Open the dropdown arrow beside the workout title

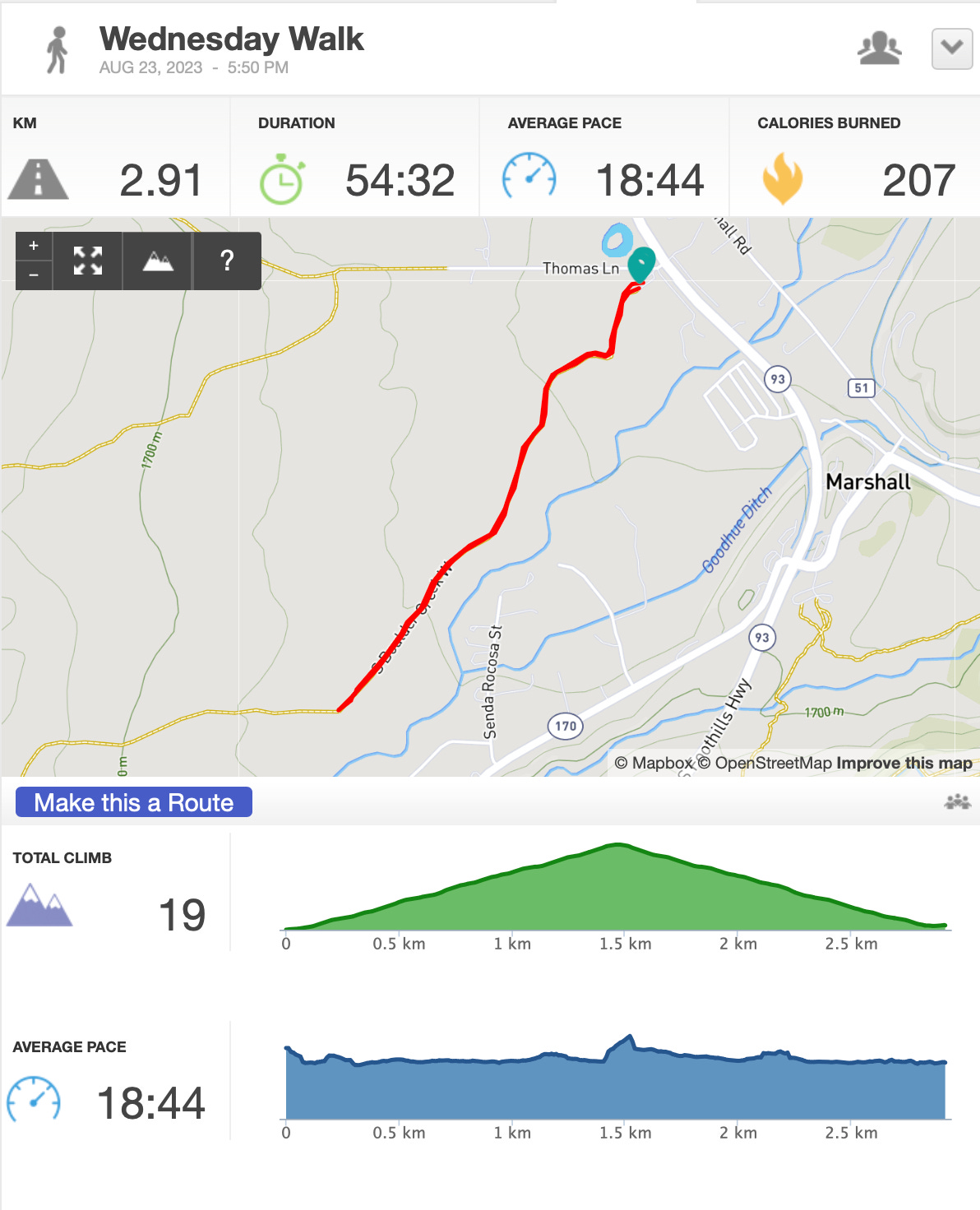pos(952,48)
